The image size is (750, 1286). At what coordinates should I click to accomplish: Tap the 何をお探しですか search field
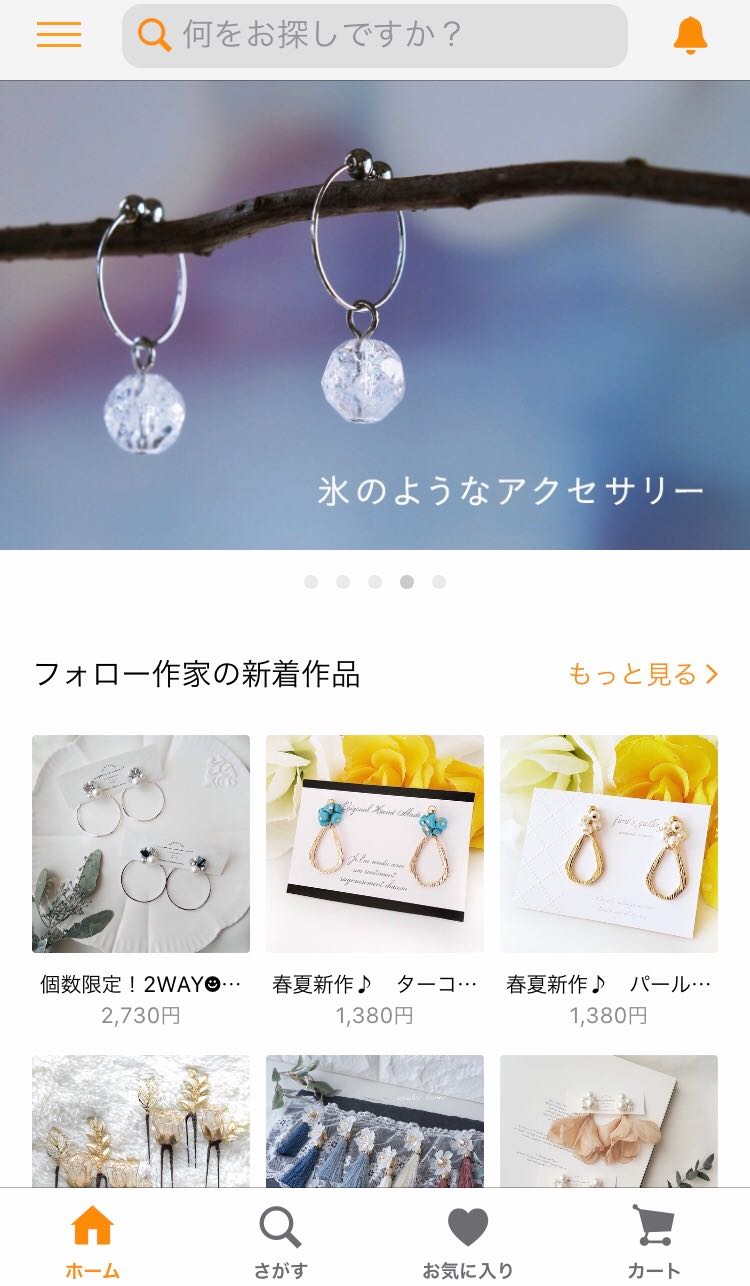click(x=375, y=35)
